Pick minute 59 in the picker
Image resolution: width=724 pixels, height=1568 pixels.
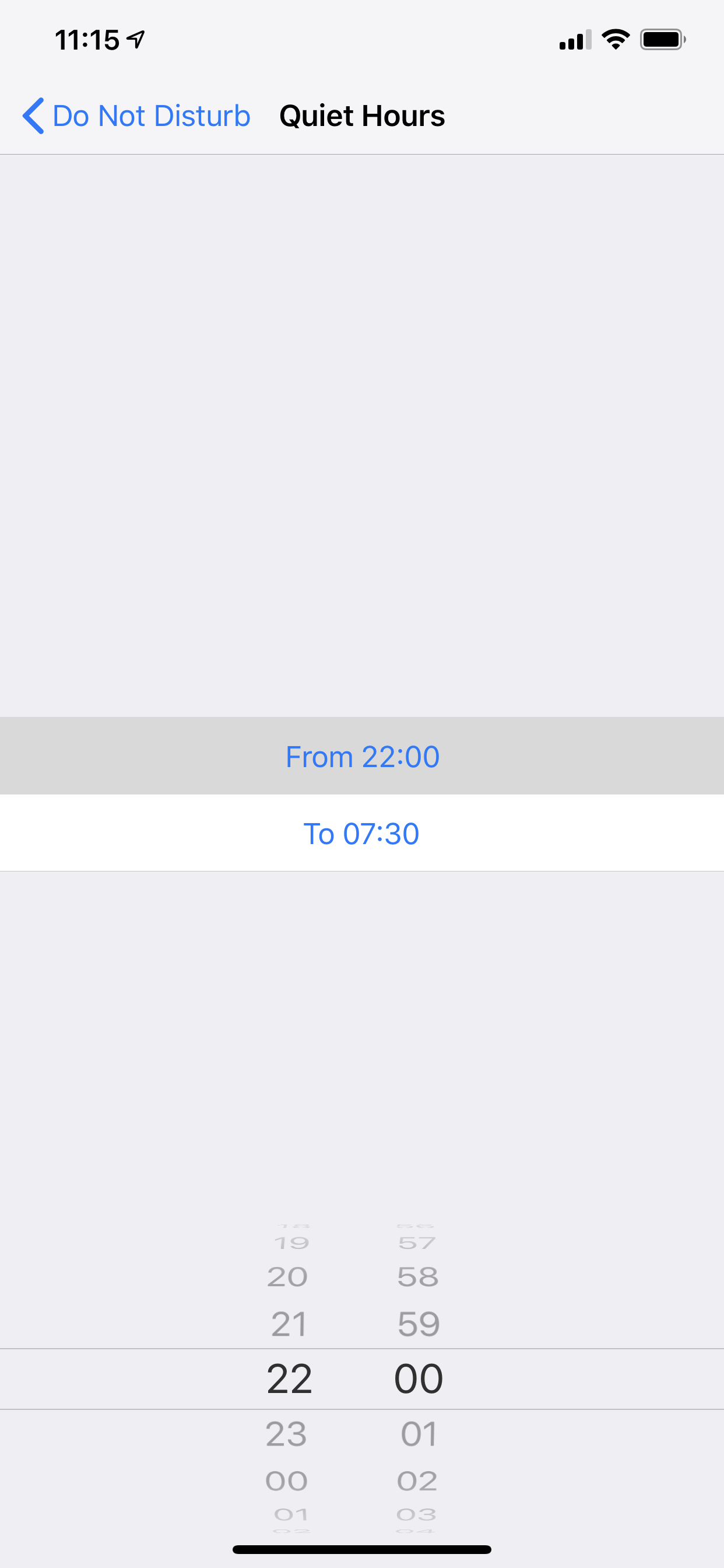pos(419,1325)
